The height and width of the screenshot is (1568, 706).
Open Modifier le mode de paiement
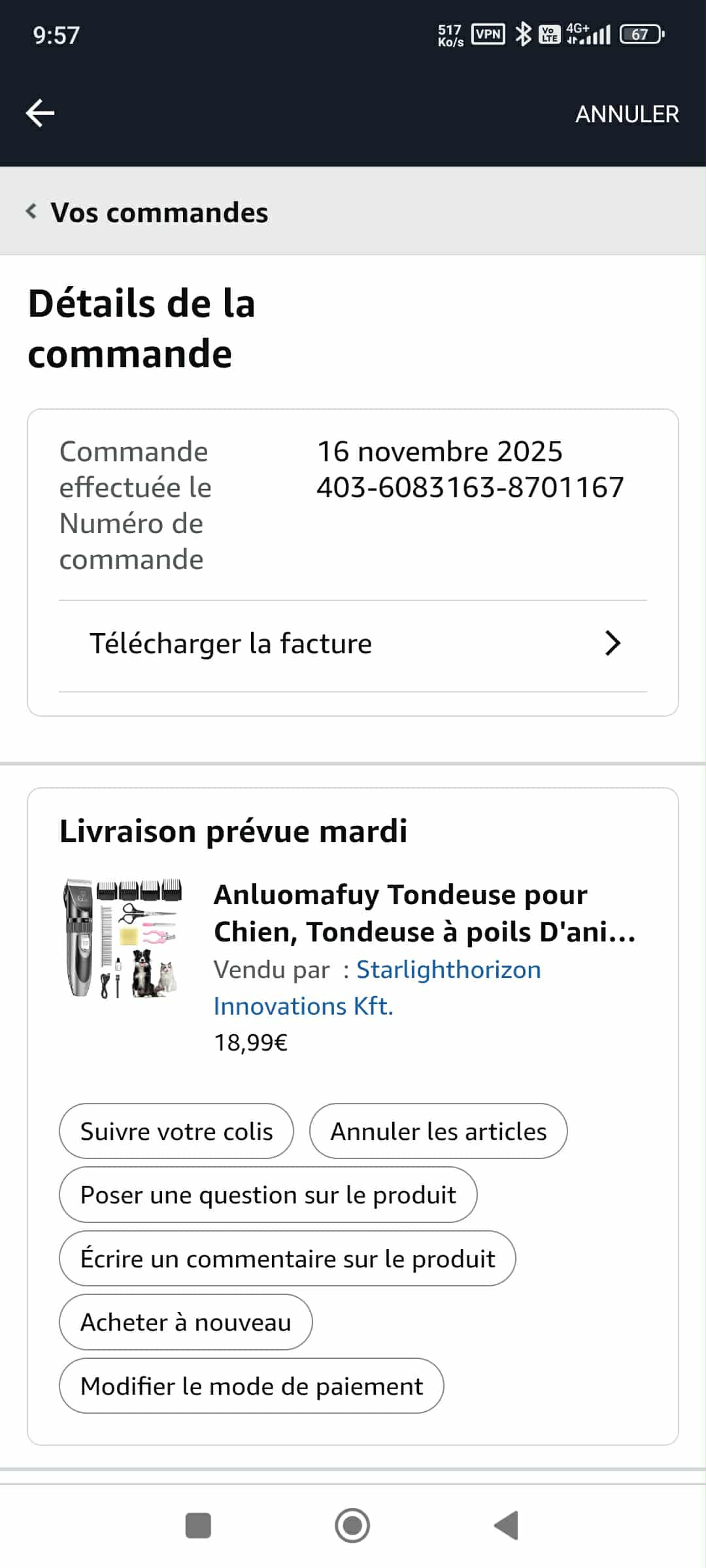point(252,1386)
